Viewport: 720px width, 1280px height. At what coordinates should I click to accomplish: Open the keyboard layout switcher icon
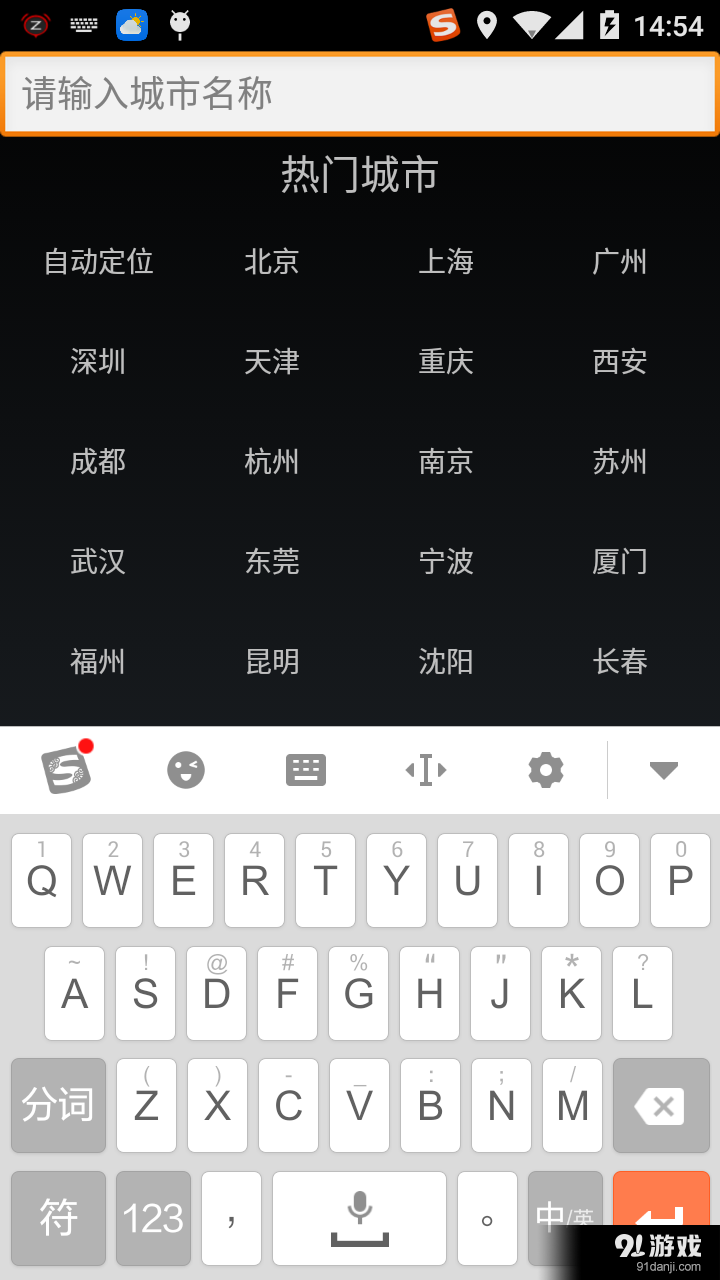tap(305, 770)
